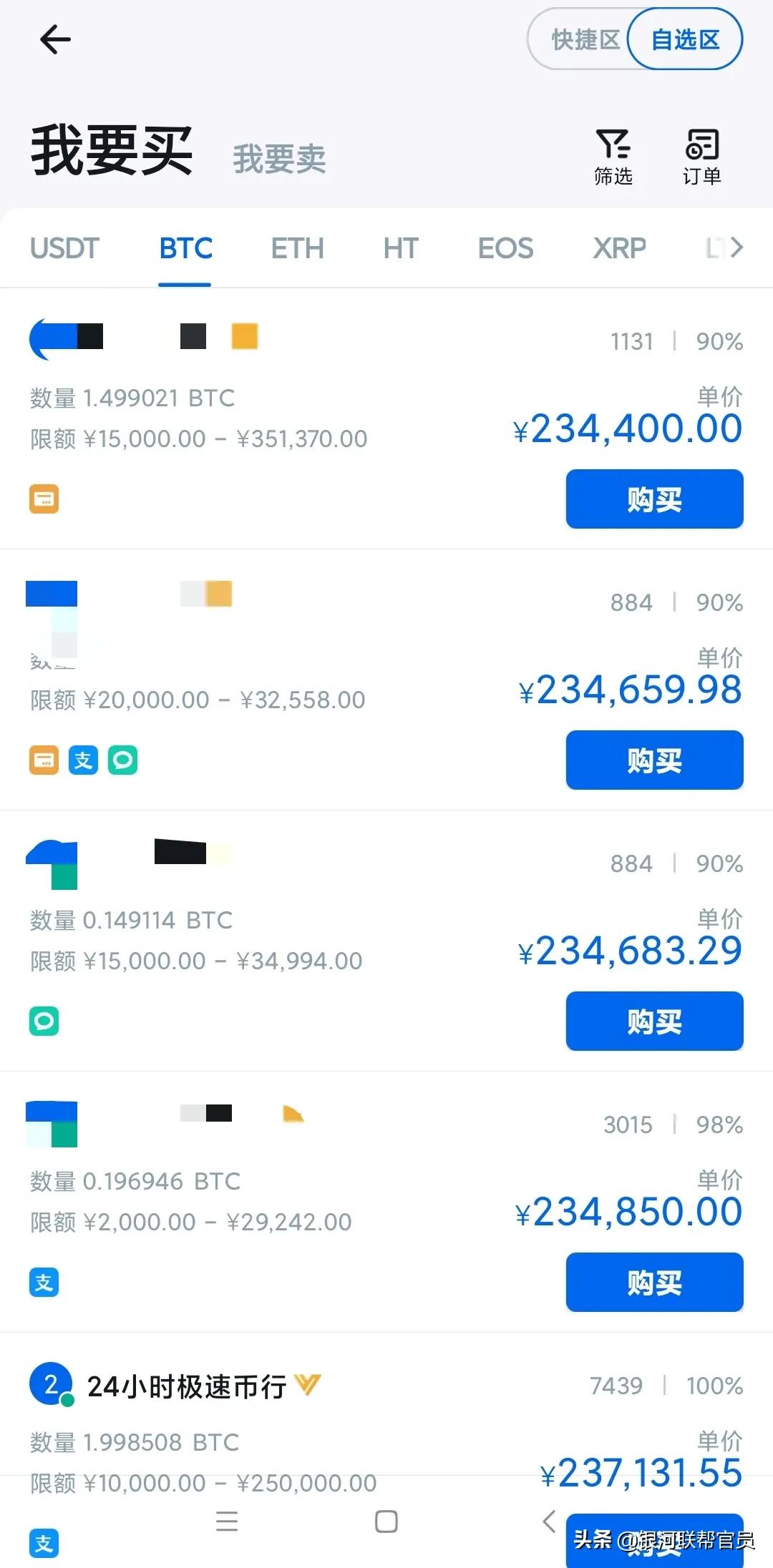Open the 筛选 filter options

[613, 157]
